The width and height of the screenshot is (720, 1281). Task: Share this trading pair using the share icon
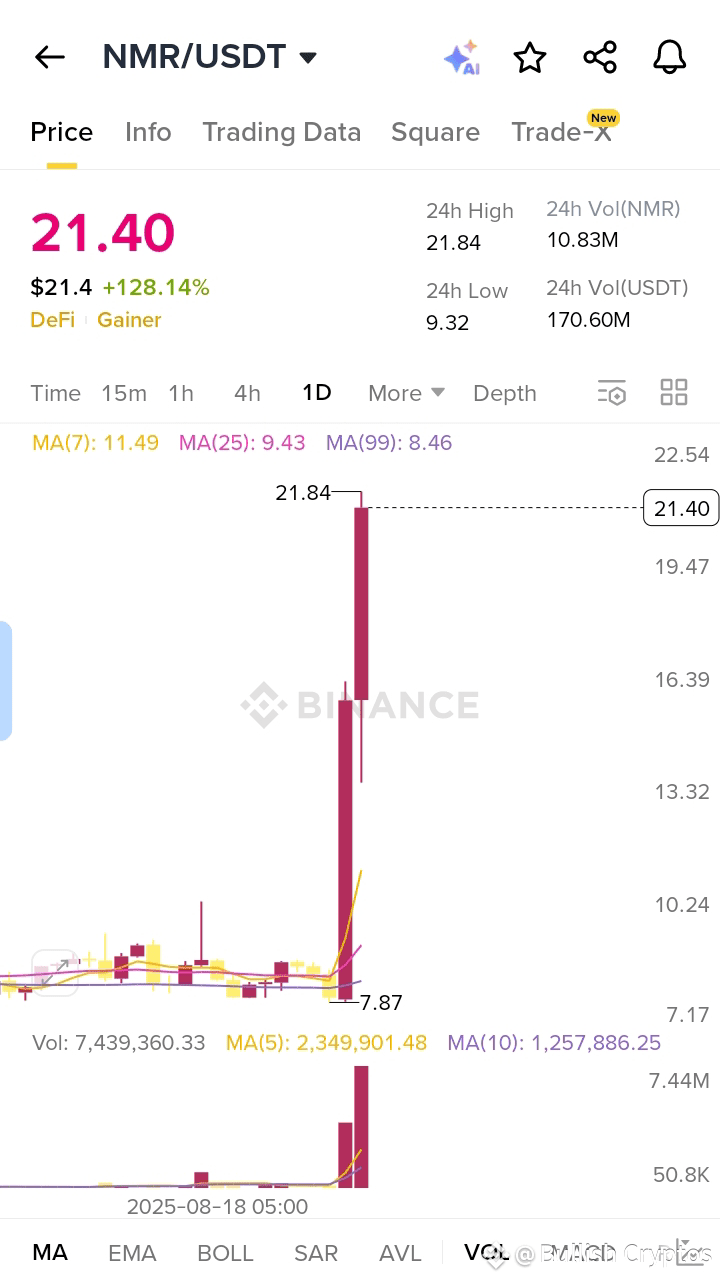(x=599, y=57)
